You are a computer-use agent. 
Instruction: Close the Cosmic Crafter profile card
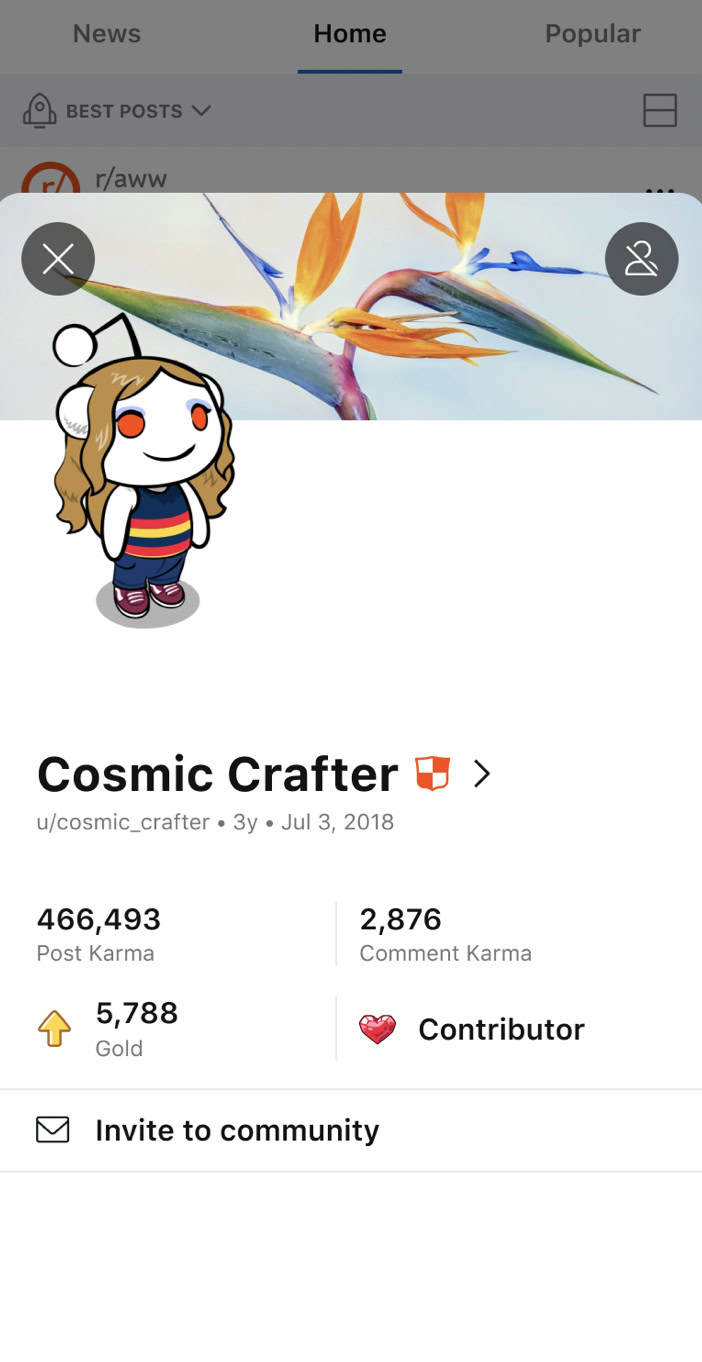[x=58, y=259]
